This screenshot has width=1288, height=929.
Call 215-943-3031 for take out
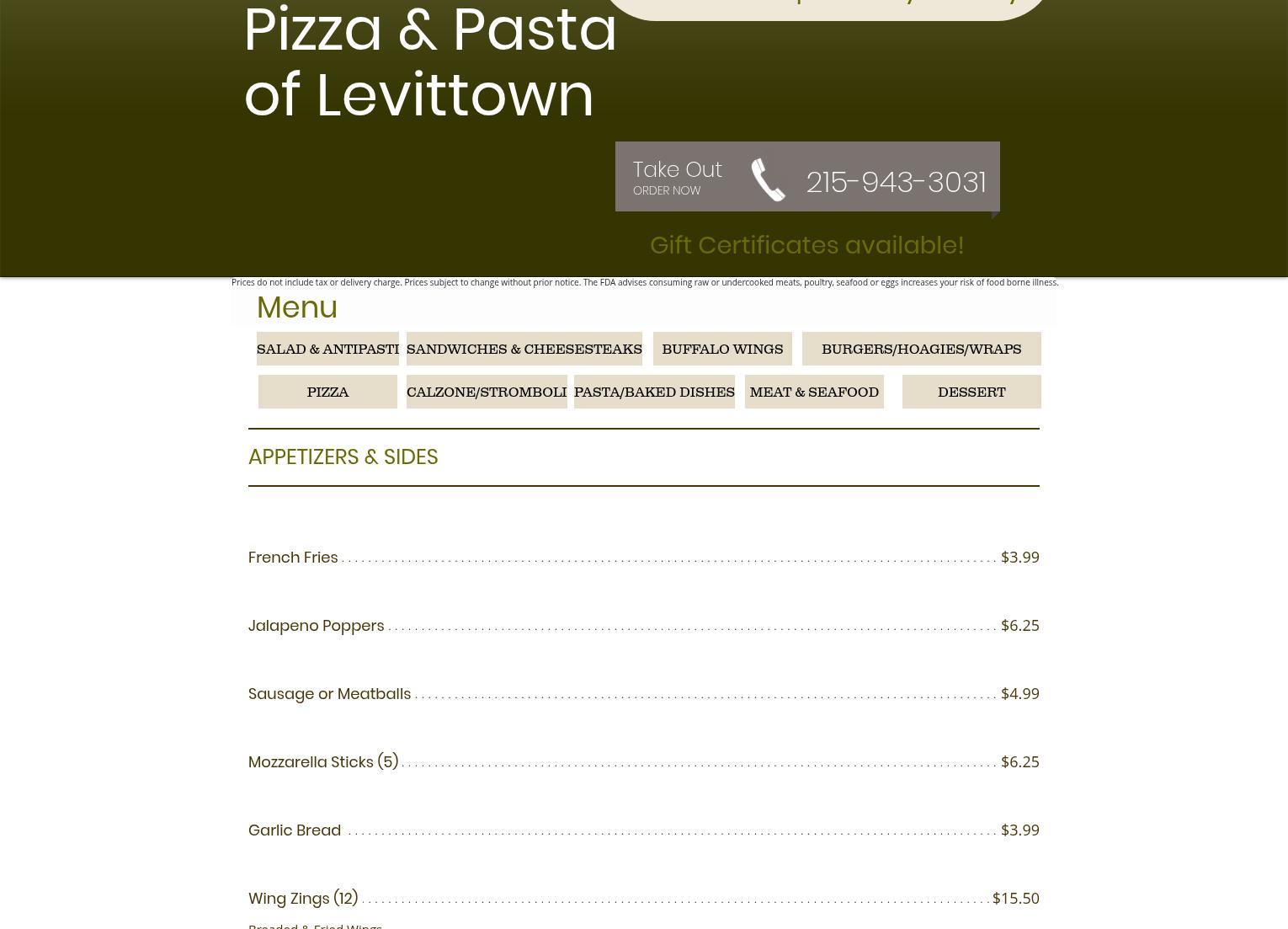pyautogui.click(x=895, y=182)
